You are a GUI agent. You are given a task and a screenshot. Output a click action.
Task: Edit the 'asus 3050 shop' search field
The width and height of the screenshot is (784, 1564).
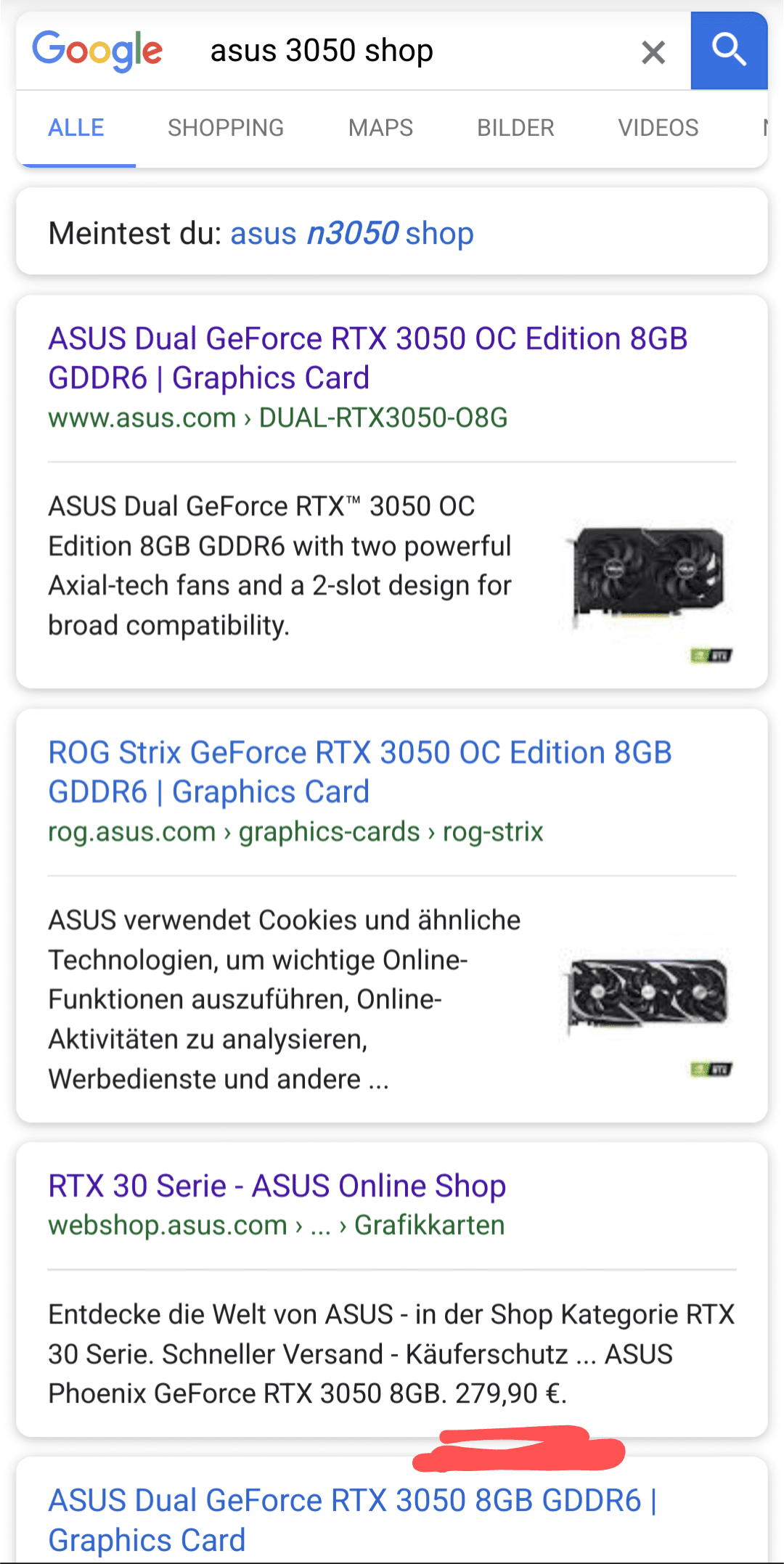414,51
